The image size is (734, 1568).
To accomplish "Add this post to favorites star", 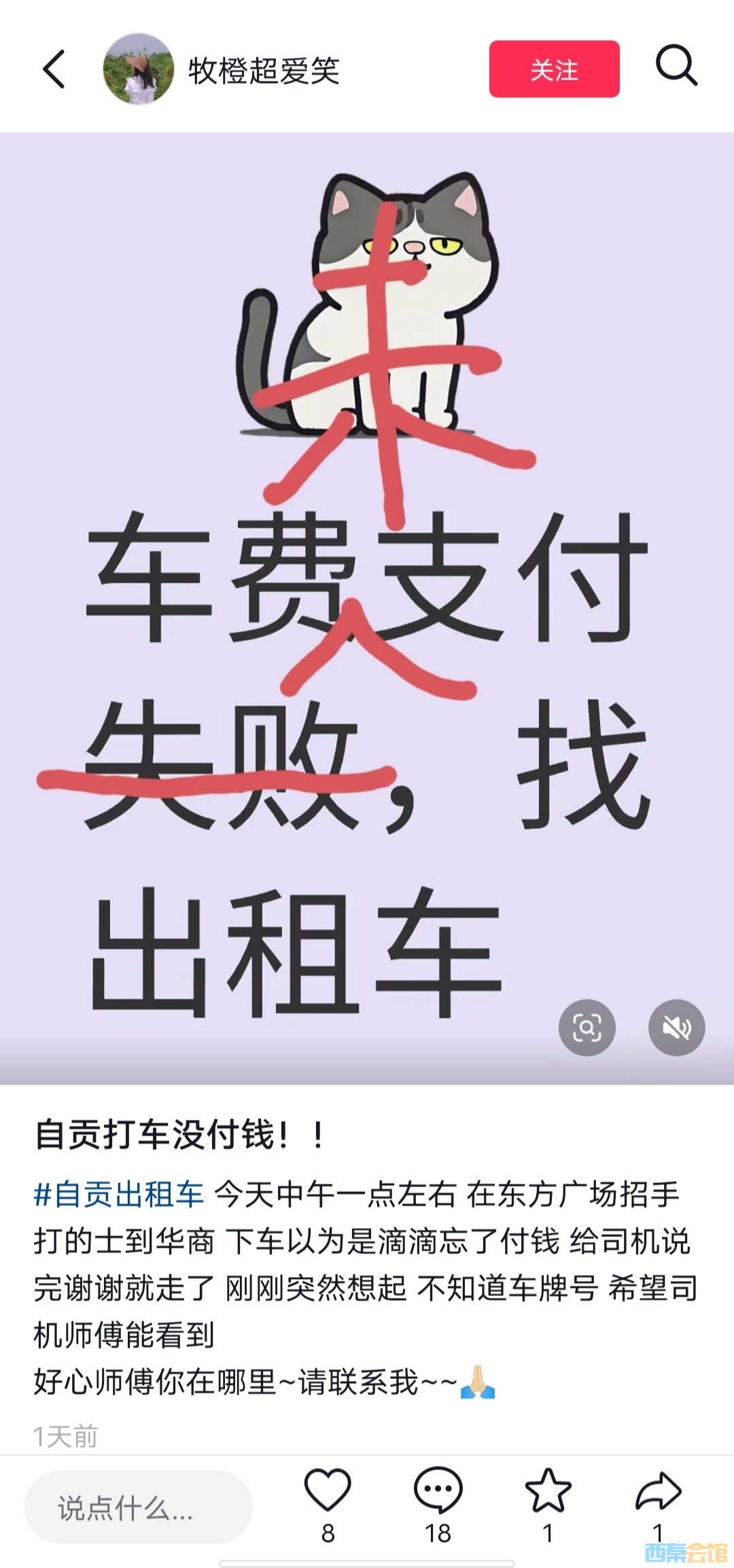I will click(x=548, y=1490).
